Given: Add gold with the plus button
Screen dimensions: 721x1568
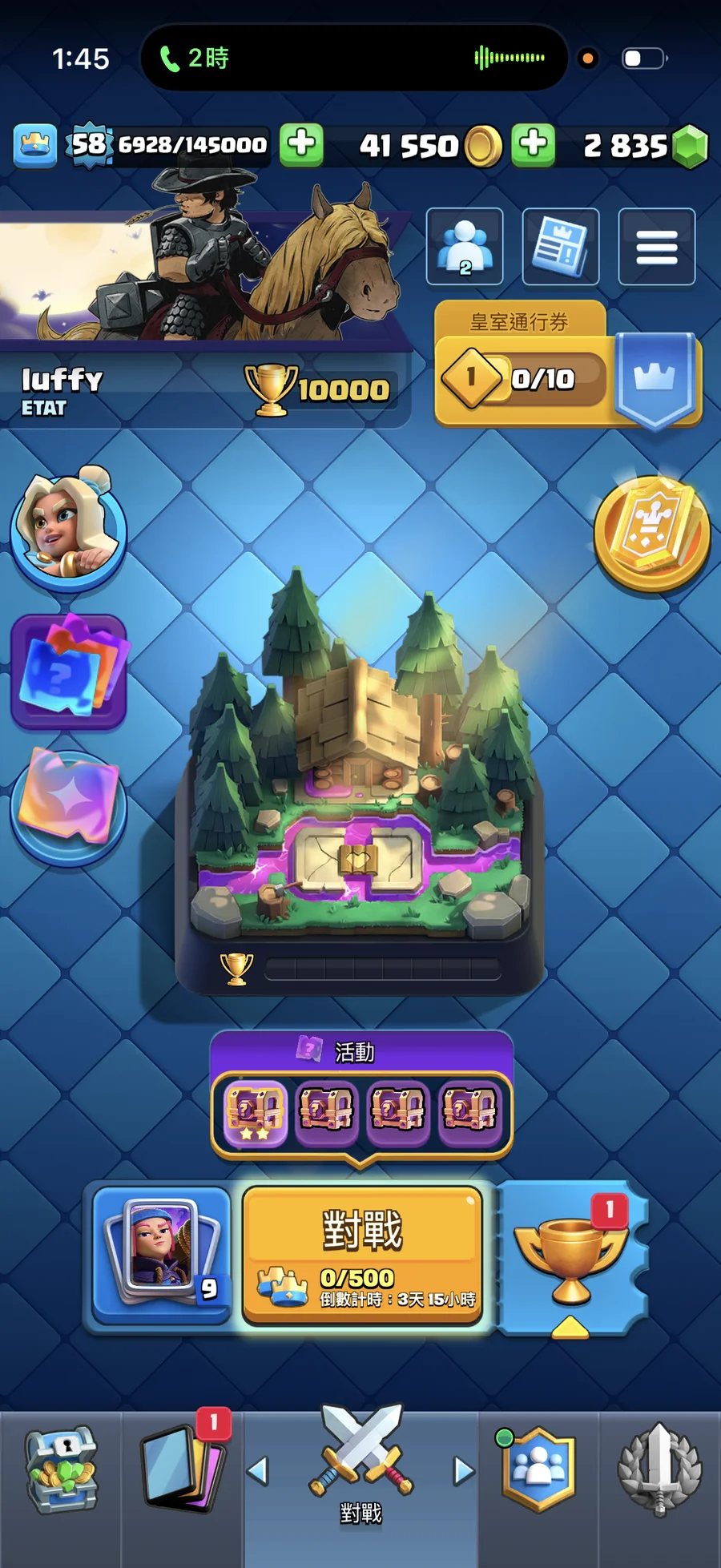Looking at the screenshot, I should pos(534,144).
